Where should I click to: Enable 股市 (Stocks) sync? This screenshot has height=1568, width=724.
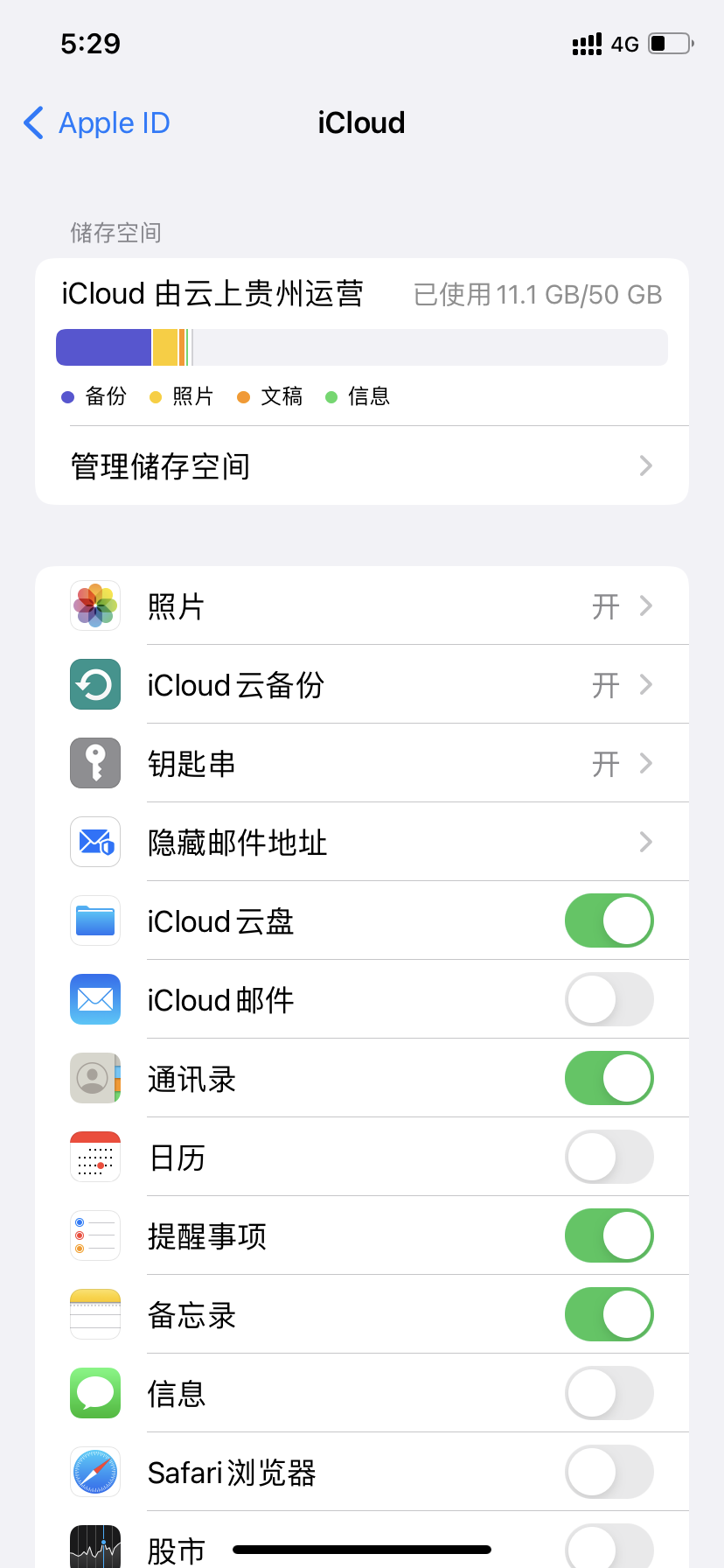[609, 1547]
